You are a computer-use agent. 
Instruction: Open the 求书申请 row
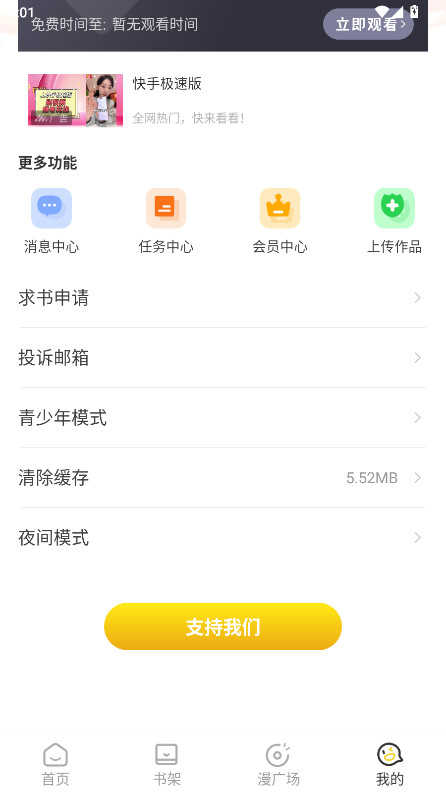click(223, 298)
